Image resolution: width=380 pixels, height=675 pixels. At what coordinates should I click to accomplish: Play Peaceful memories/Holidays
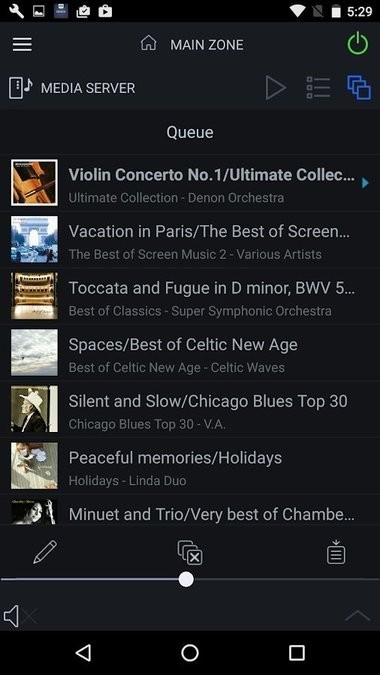coord(190,466)
